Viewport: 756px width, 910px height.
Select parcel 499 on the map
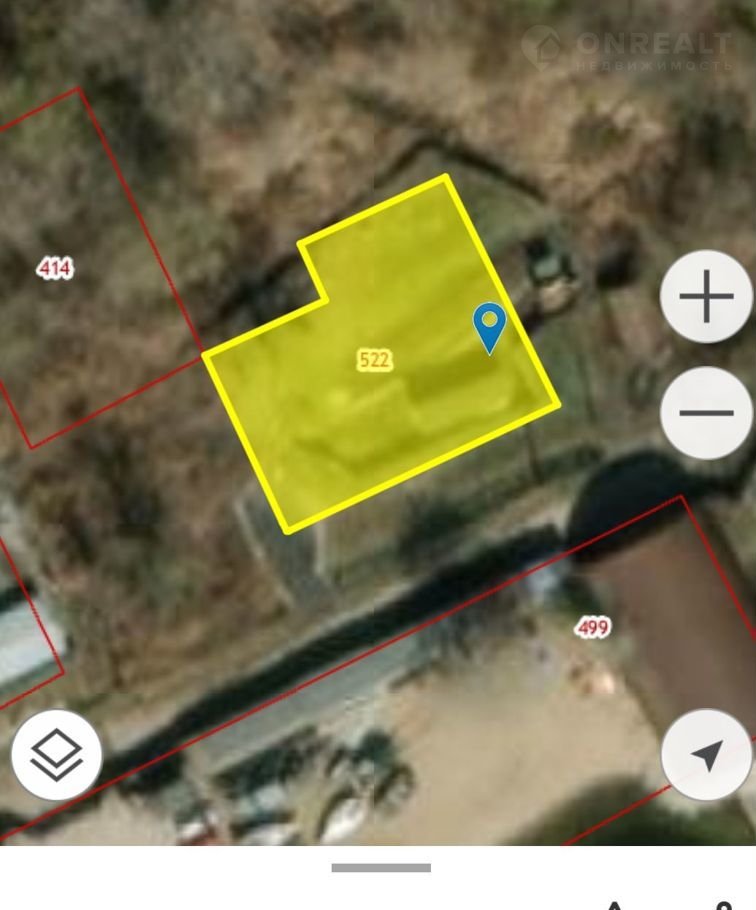tap(592, 627)
